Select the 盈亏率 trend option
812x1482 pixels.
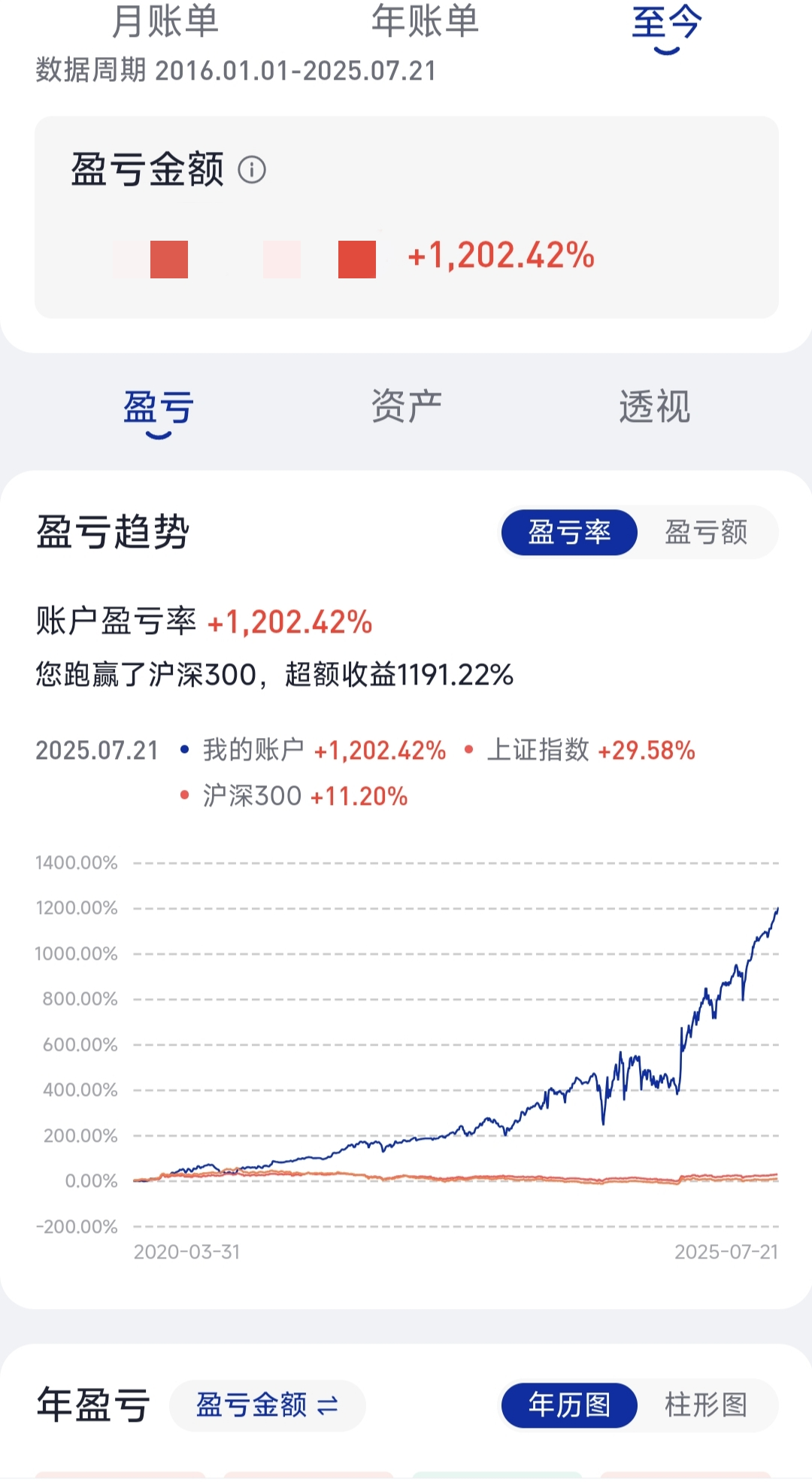coord(569,533)
